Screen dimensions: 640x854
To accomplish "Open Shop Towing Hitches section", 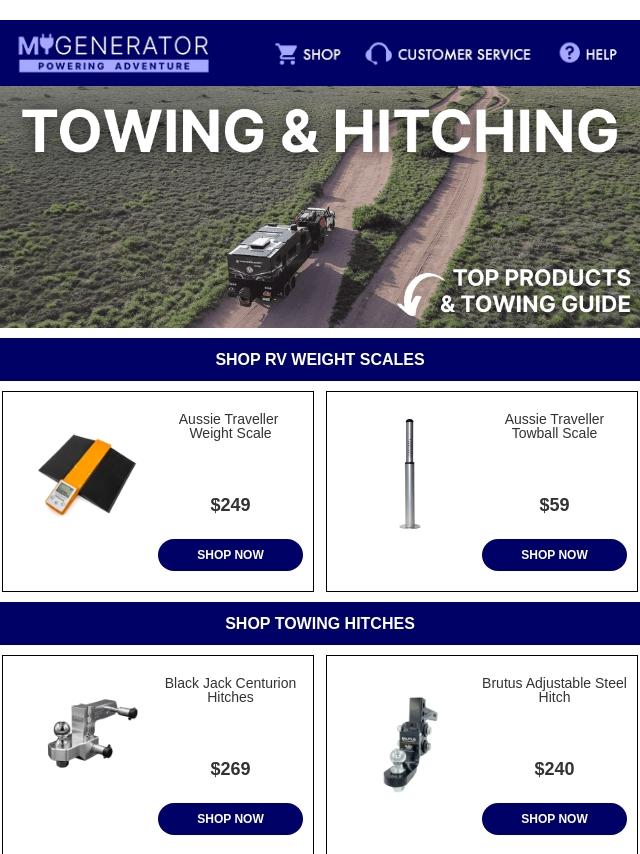I will point(320,624).
